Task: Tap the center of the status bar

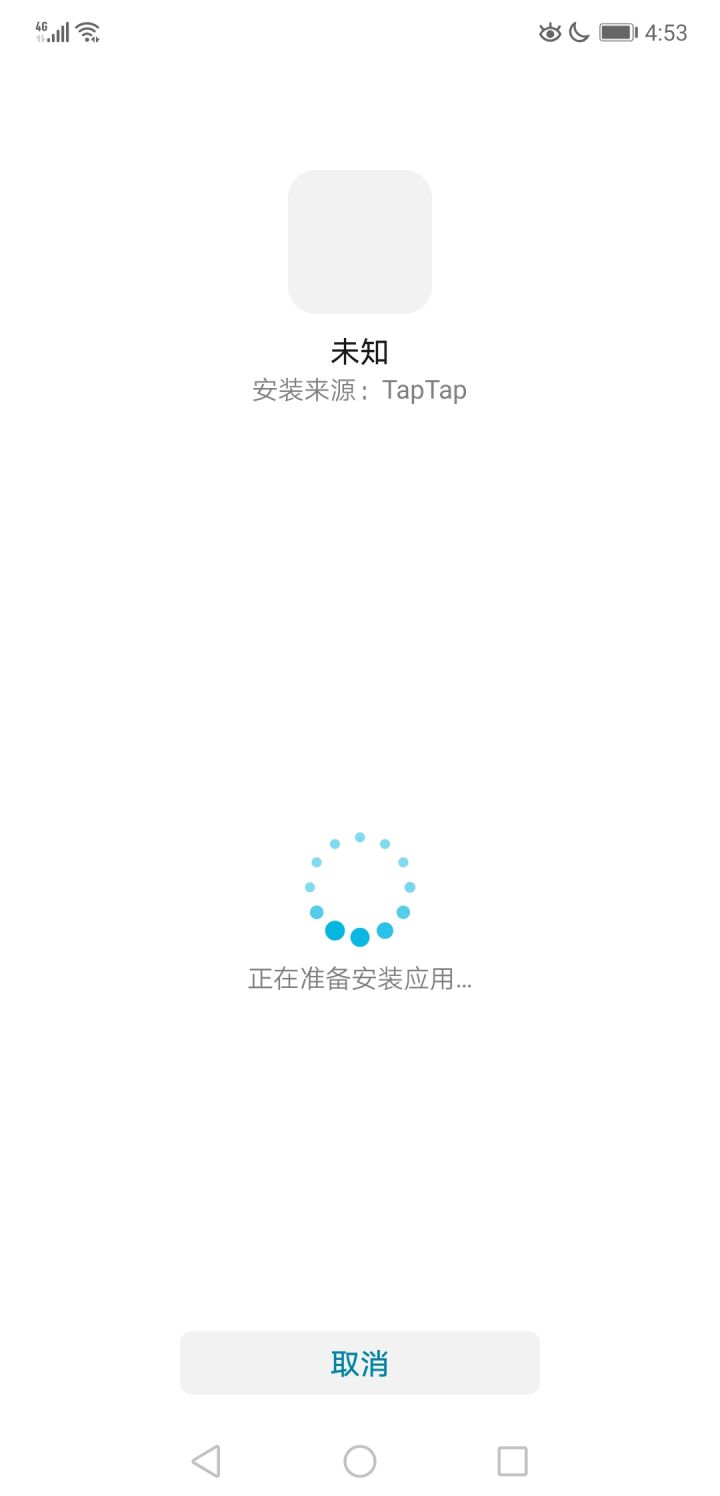Action: 360,32
